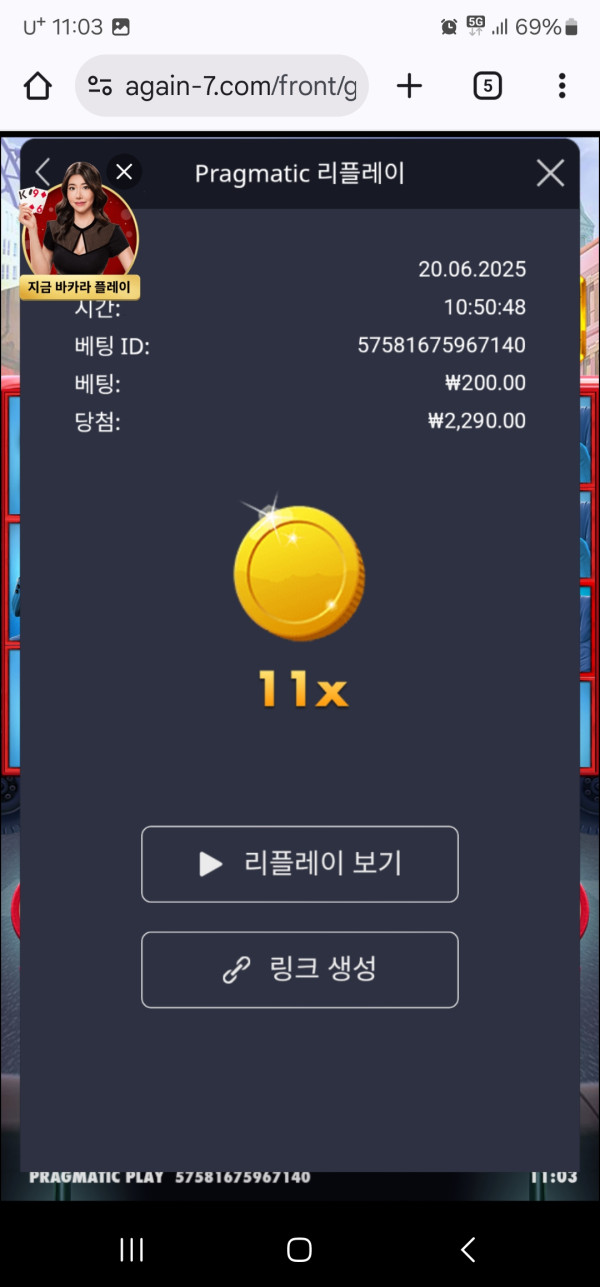The height and width of the screenshot is (1287, 600).
Task: View the 5 open tabs
Action: click(486, 86)
